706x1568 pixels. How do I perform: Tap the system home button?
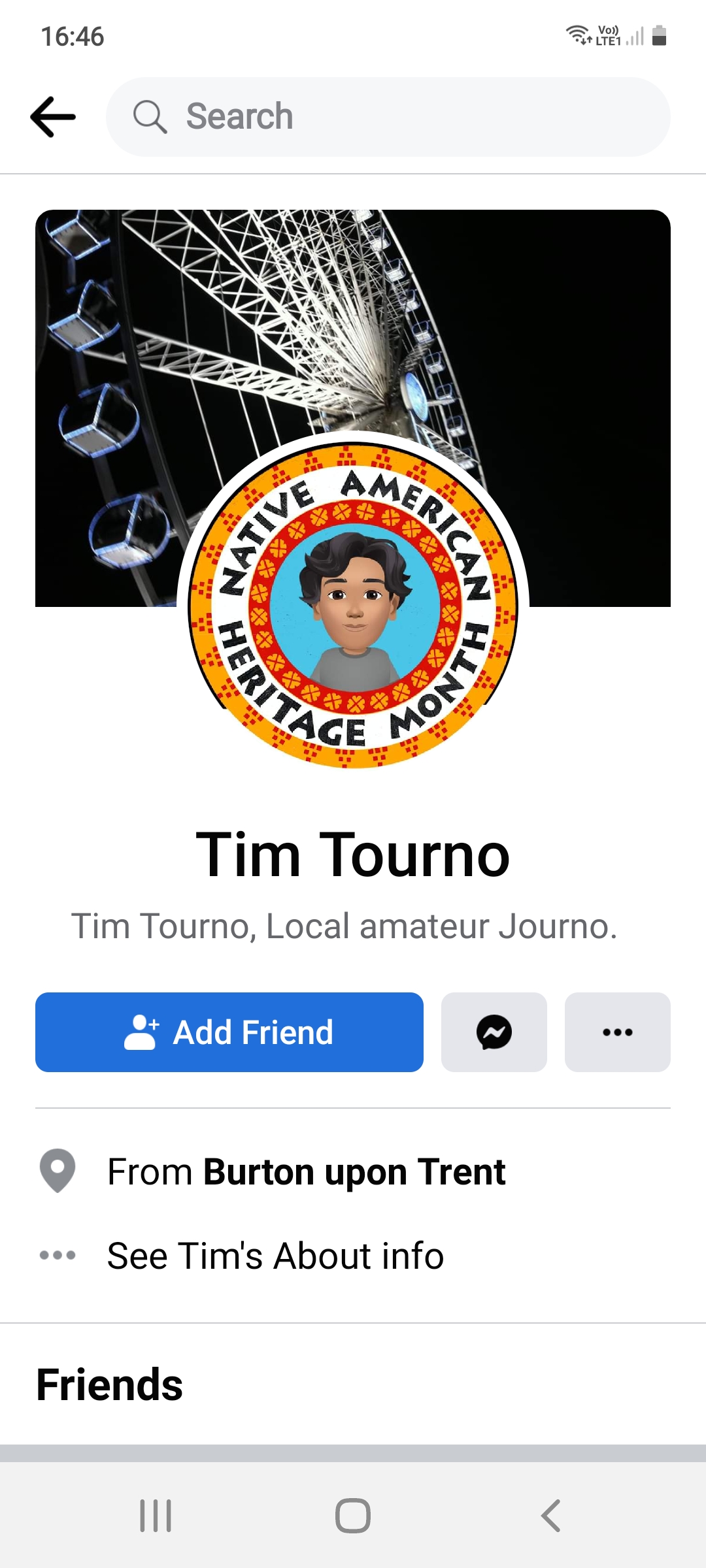coord(353,1515)
